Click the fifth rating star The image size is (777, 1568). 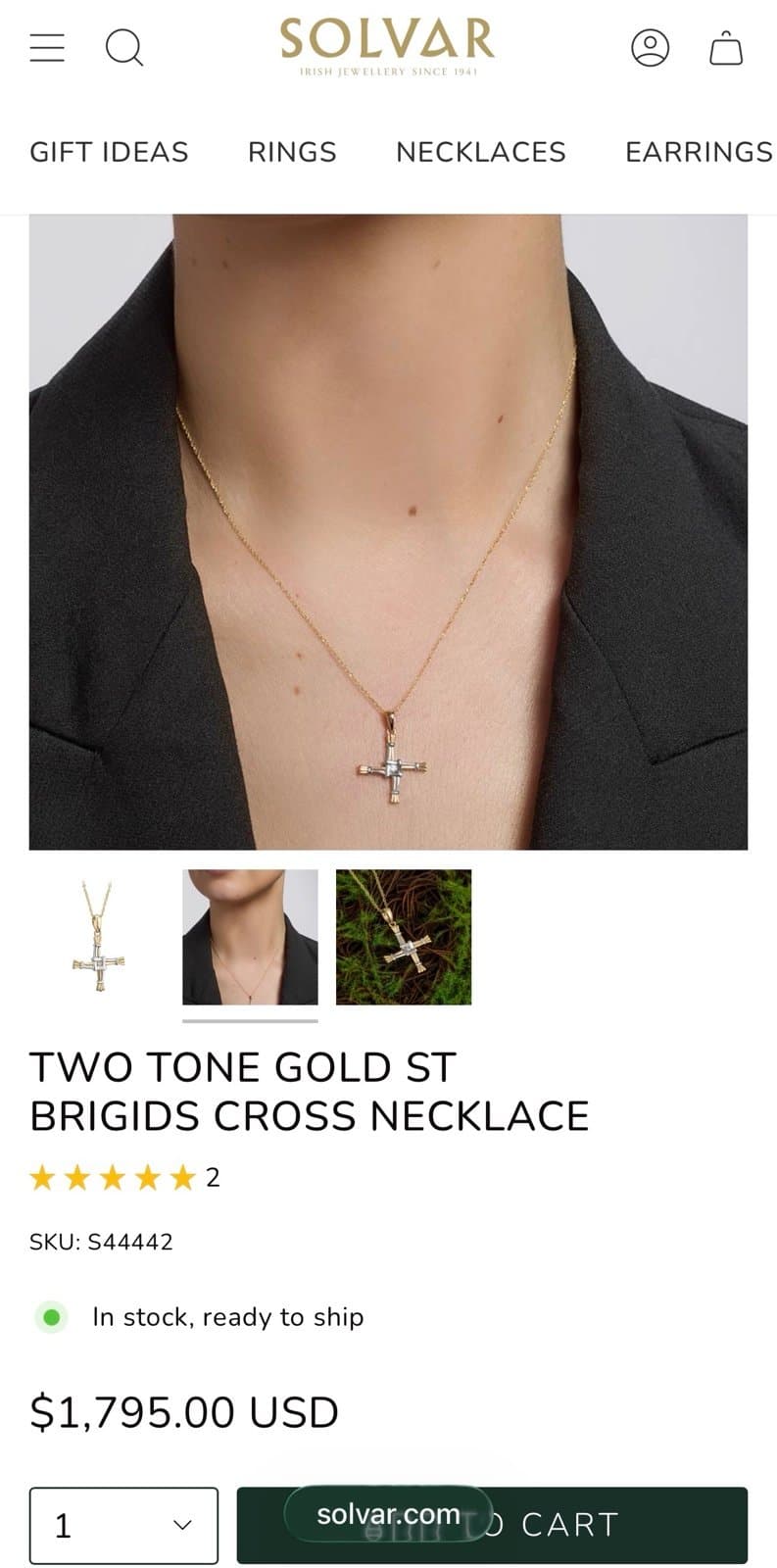(x=182, y=1177)
